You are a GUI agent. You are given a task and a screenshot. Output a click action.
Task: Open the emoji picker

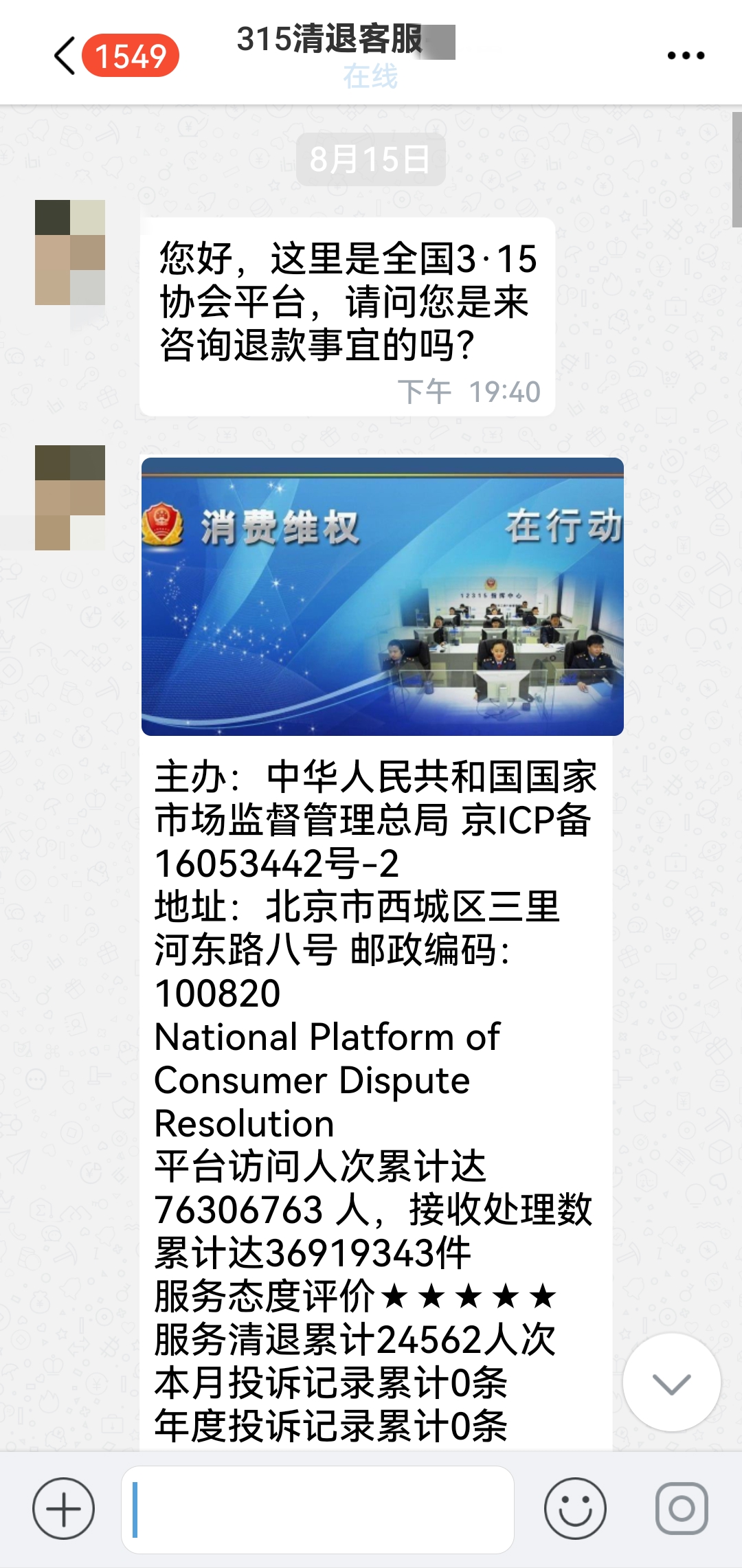575,1508
